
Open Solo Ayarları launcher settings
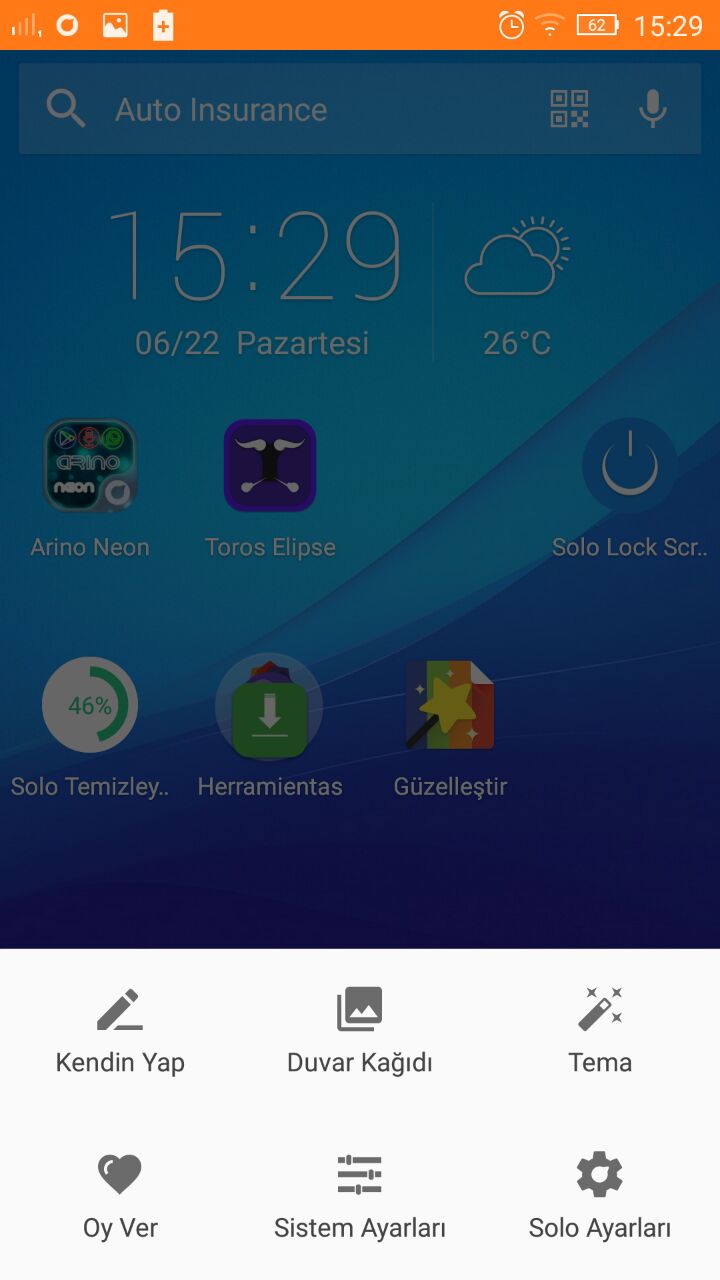click(600, 1196)
